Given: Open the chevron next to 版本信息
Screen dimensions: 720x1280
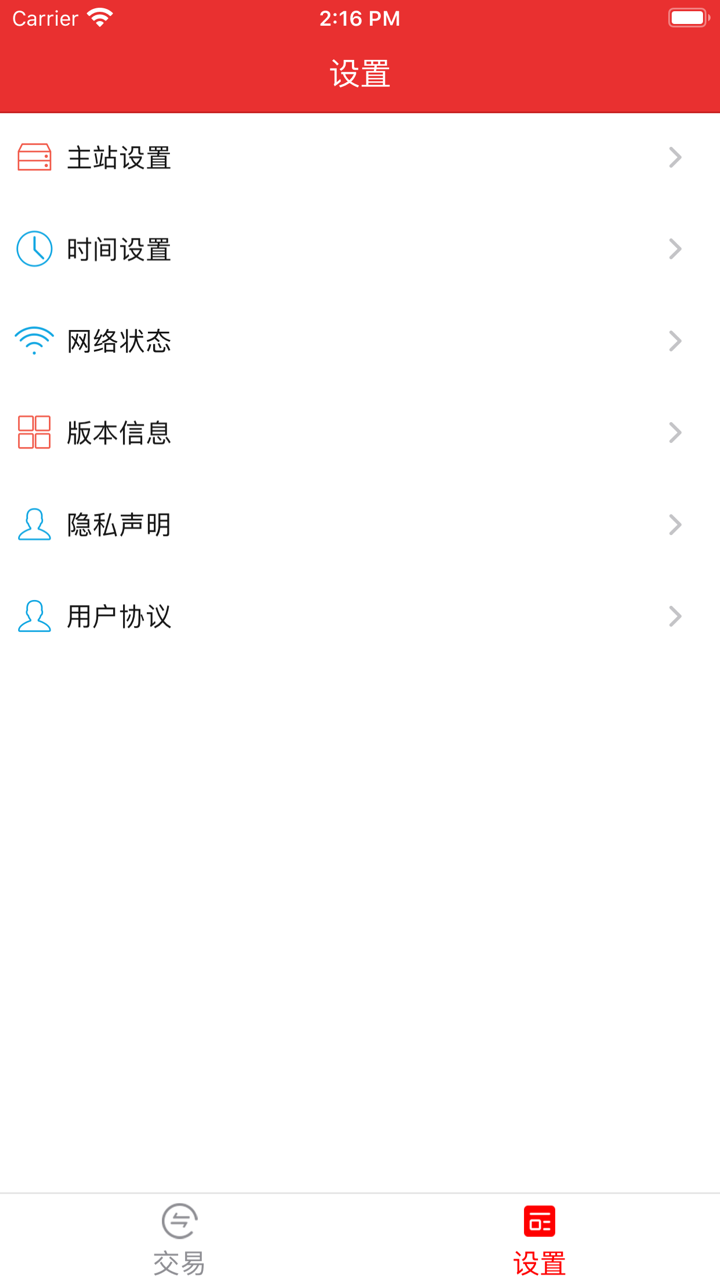Looking at the screenshot, I should coord(675,432).
